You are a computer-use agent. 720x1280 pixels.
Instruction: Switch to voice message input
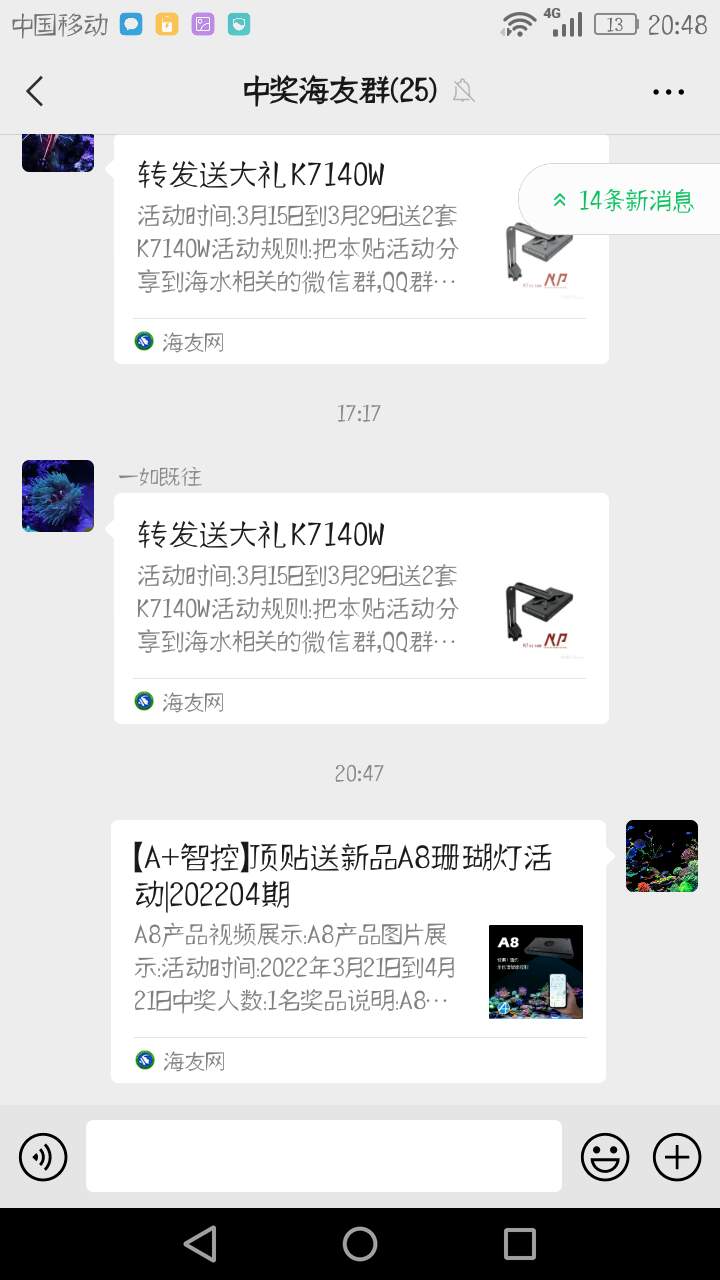(43, 1158)
